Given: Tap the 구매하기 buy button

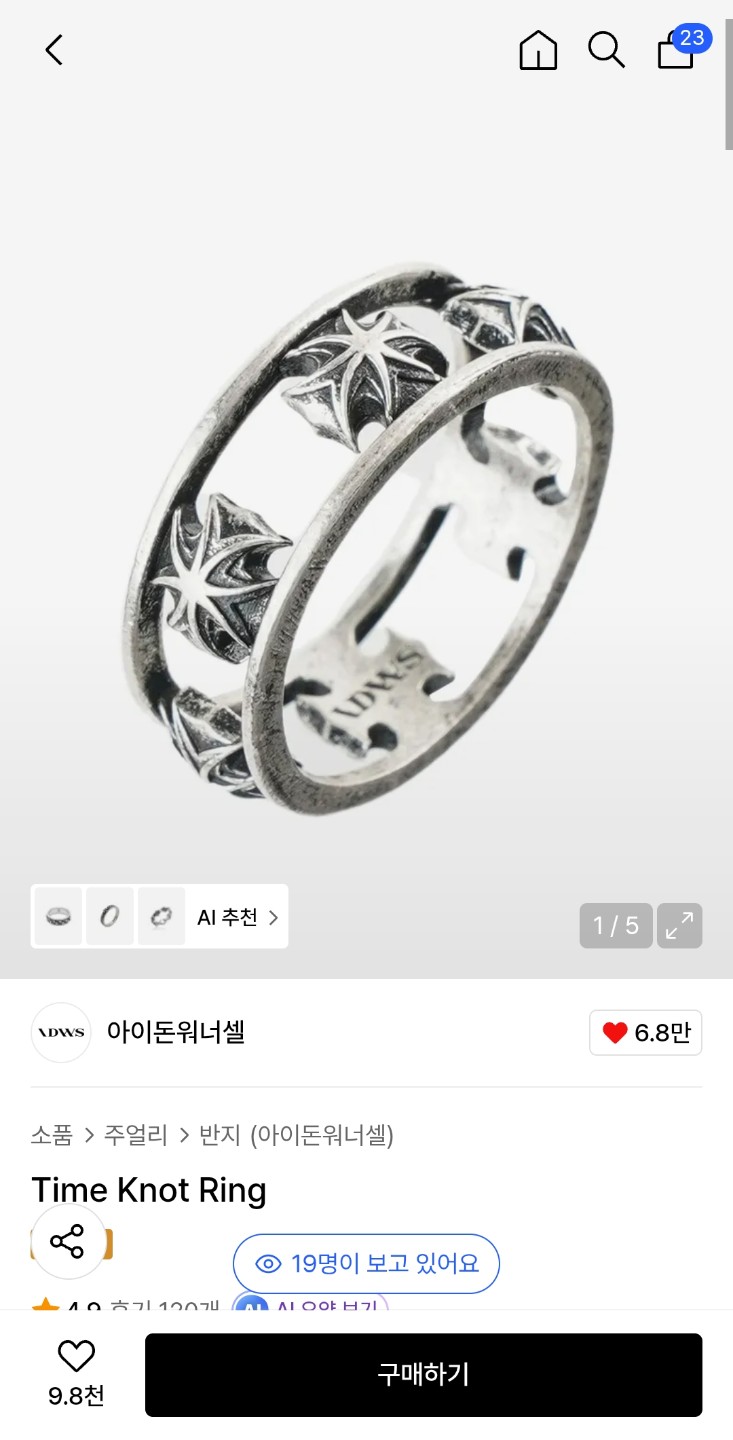Looking at the screenshot, I should [x=423, y=1374].
